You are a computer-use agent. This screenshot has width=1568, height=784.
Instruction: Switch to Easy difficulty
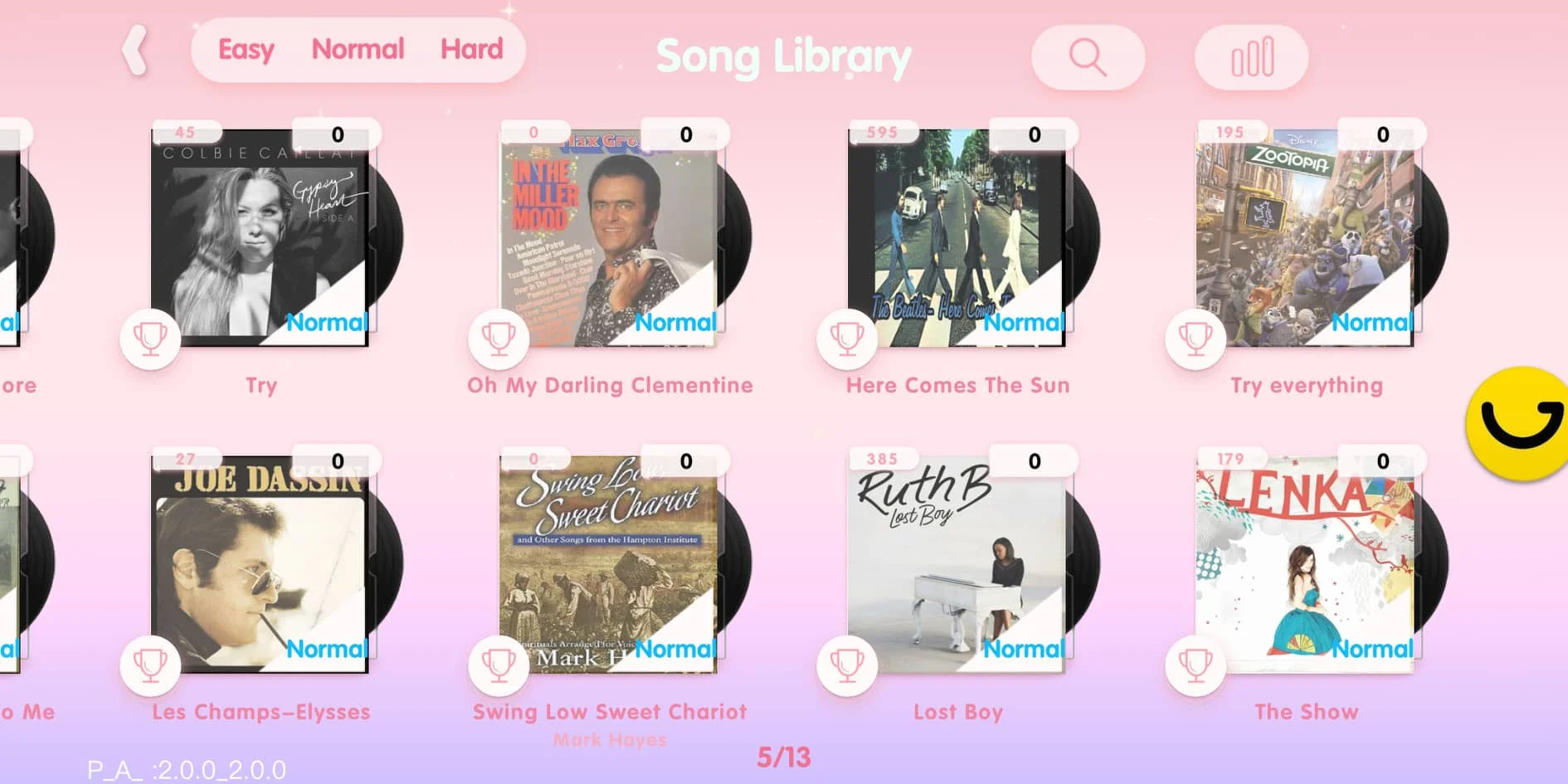(x=246, y=50)
